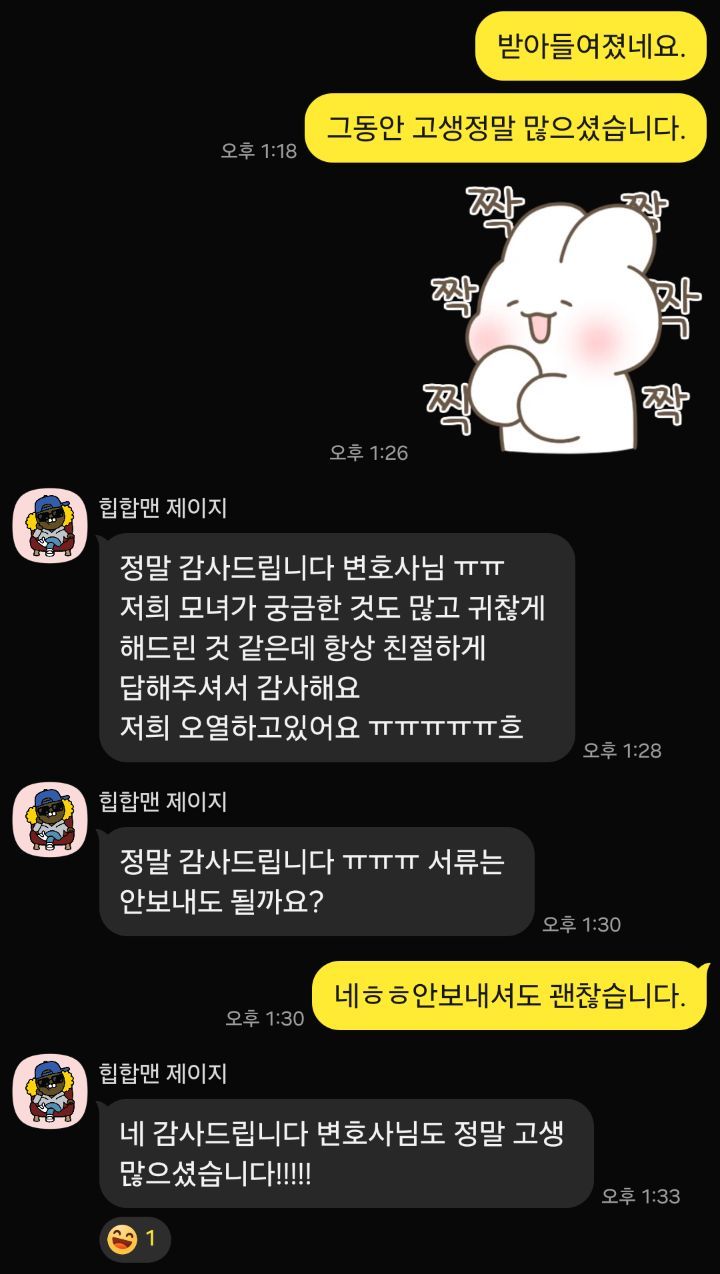Open sender's profile picture beside the 1:33 message
Viewport: 720px width, 1274px height.
[x=50, y=1092]
